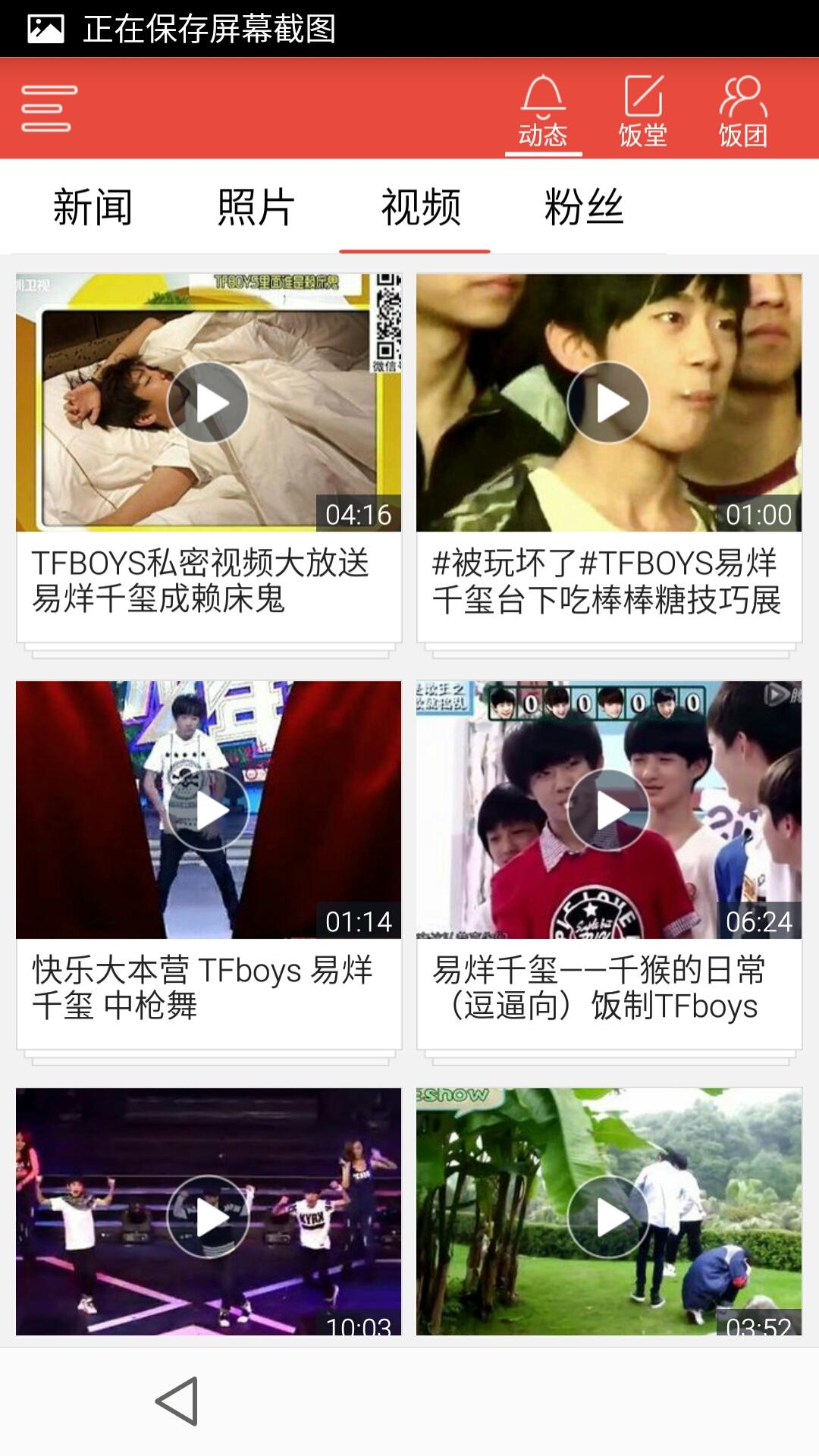The height and width of the screenshot is (1456, 819).
Task: Play the 10:03 stage performance video
Action: pos(208,1216)
